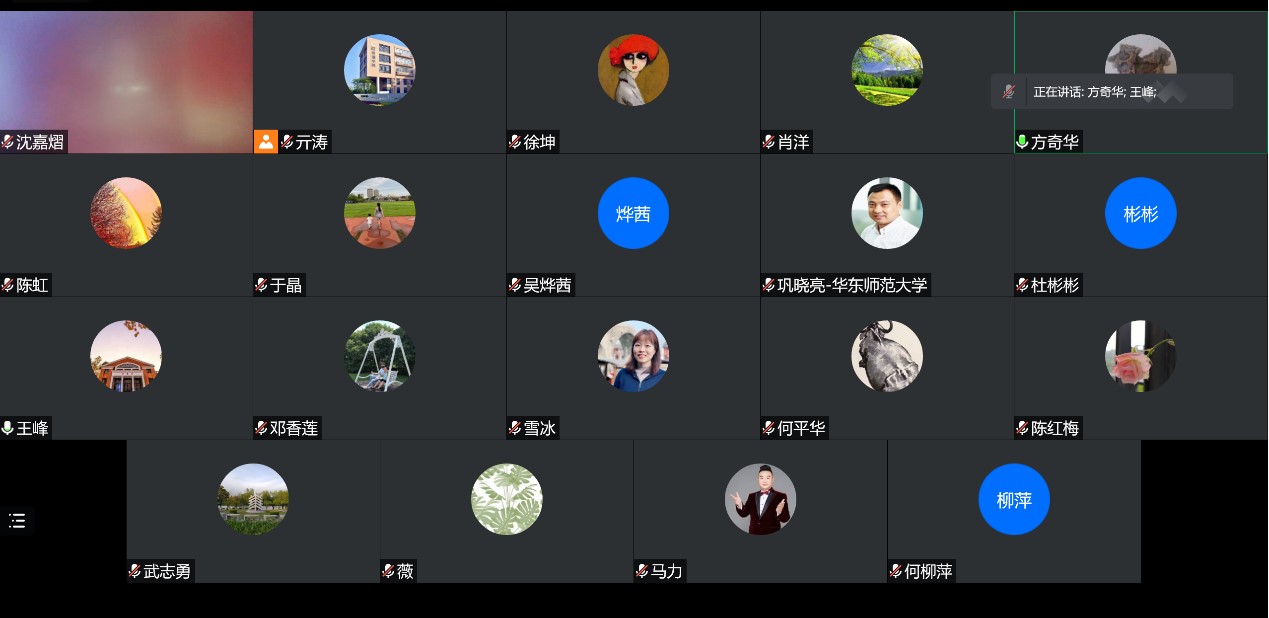
Task: Select 武志勇's participant tile
Action: click(253, 510)
